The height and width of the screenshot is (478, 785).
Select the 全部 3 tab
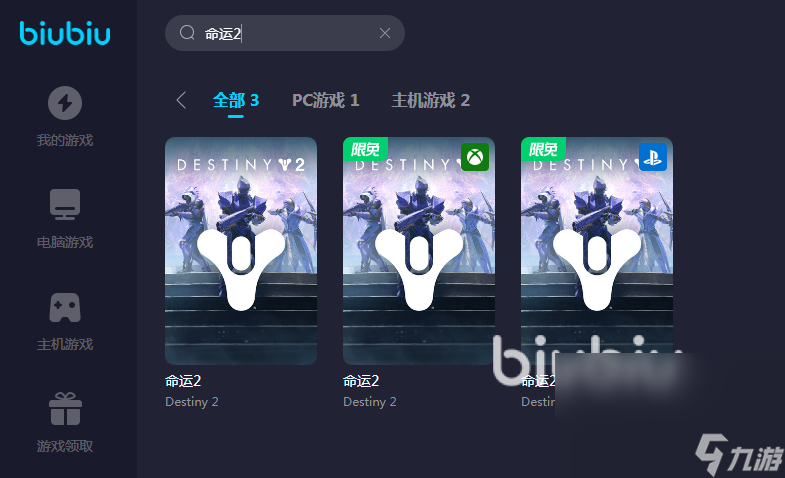tap(236, 100)
